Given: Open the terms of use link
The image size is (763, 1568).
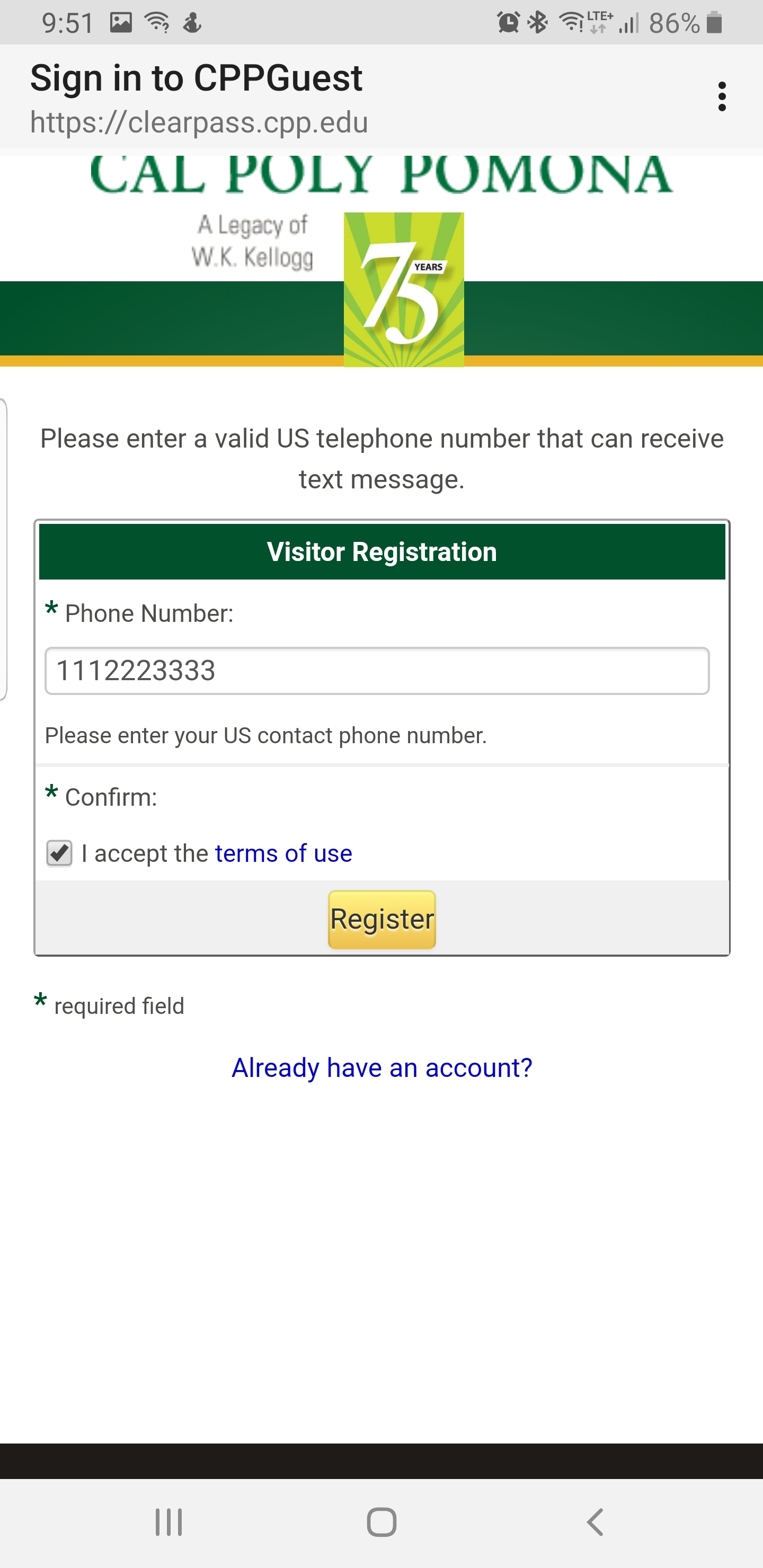Looking at the screenshot, I should [x=283, y=853].
